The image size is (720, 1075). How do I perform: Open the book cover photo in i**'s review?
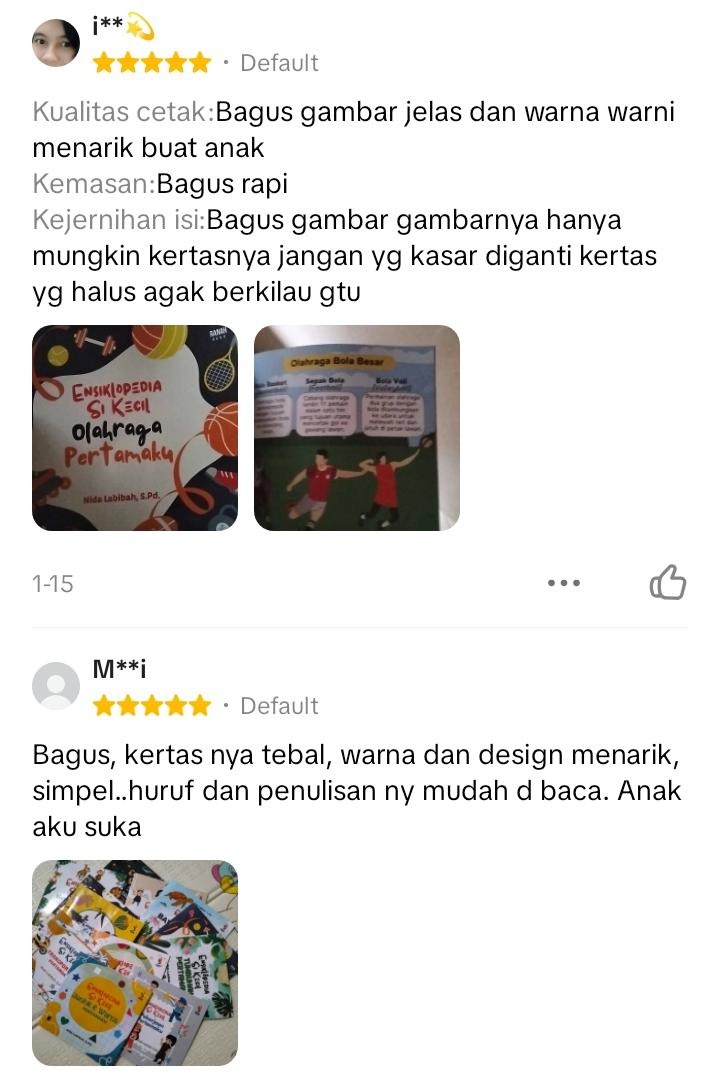pyautogui.click(x=135, y=428)
